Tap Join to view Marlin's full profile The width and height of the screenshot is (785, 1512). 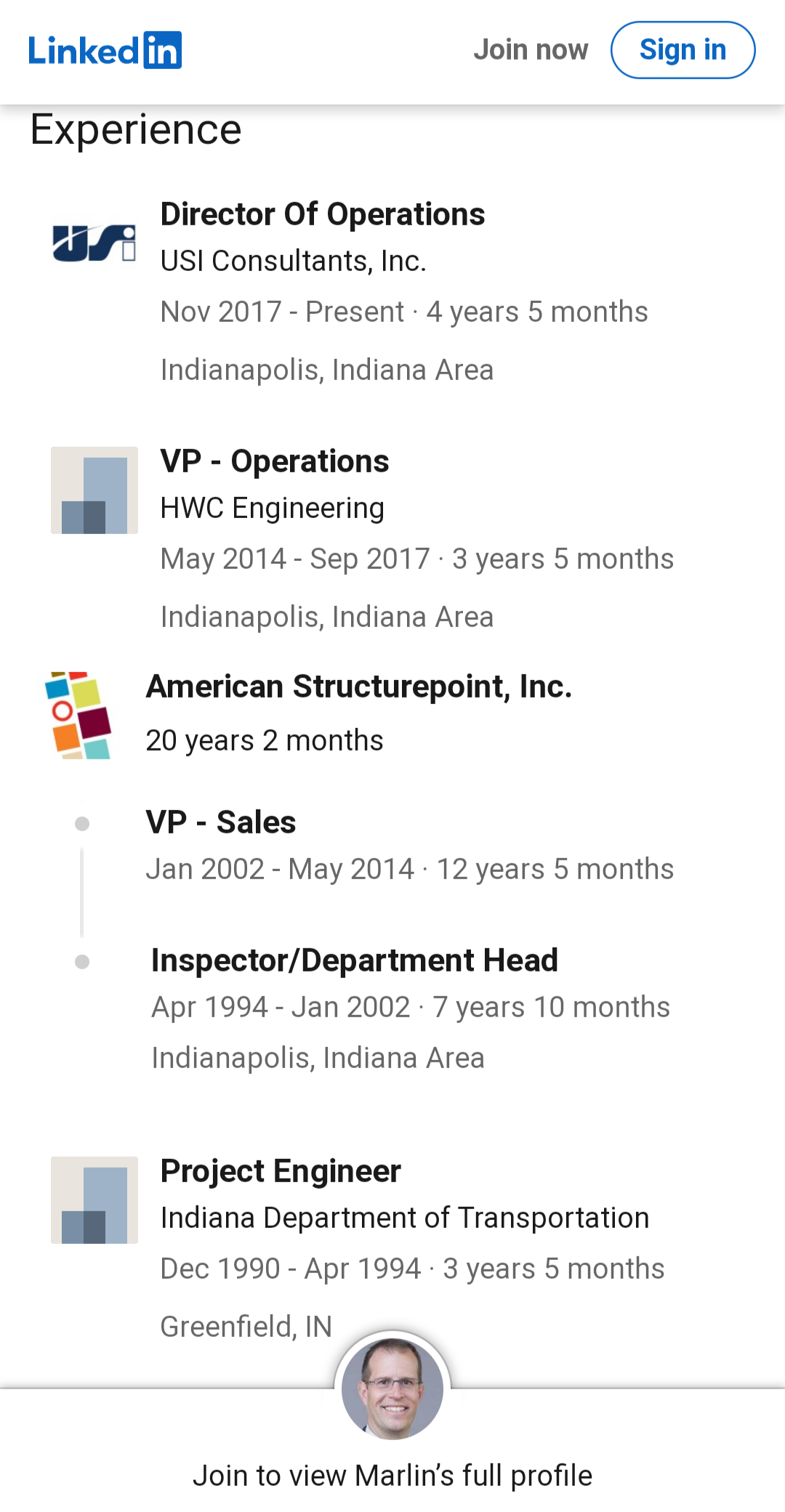(392, 1476)
